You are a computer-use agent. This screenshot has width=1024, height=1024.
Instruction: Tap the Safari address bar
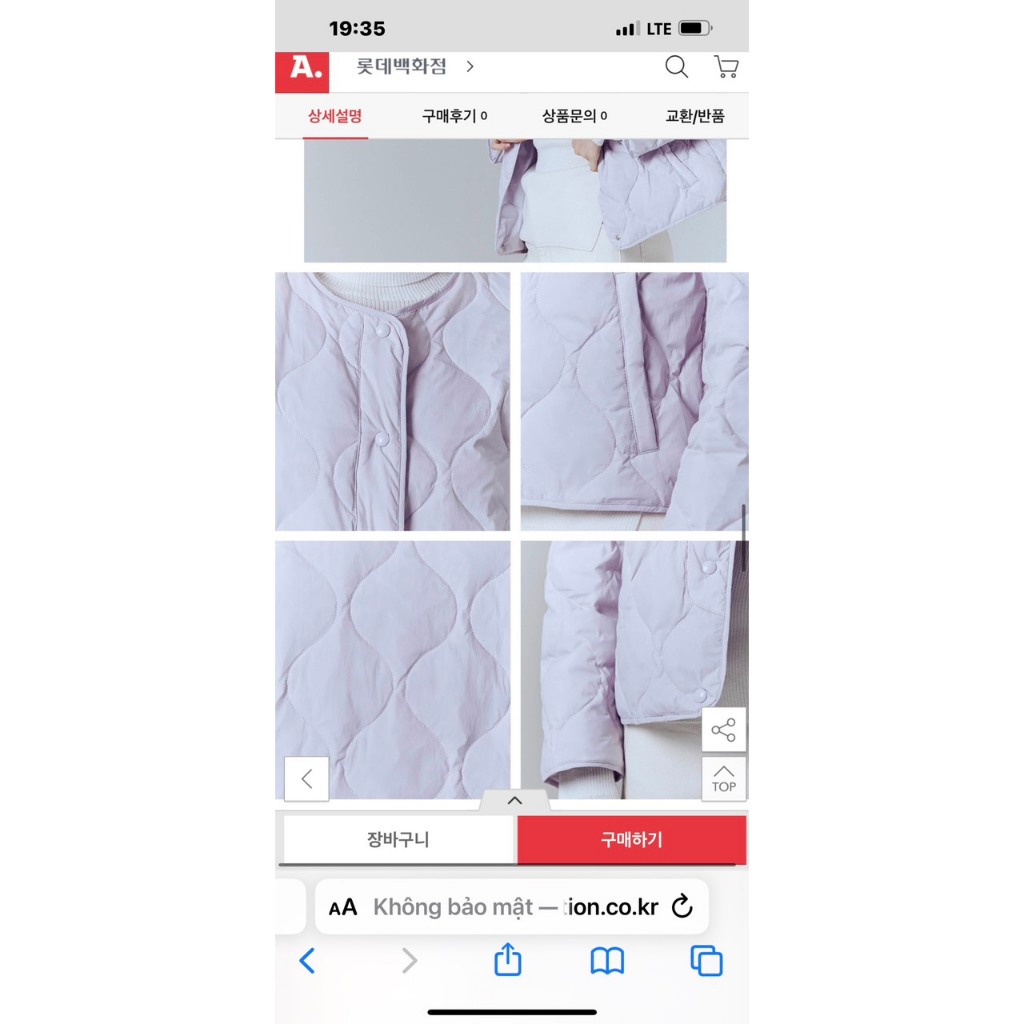click(515, 907)
